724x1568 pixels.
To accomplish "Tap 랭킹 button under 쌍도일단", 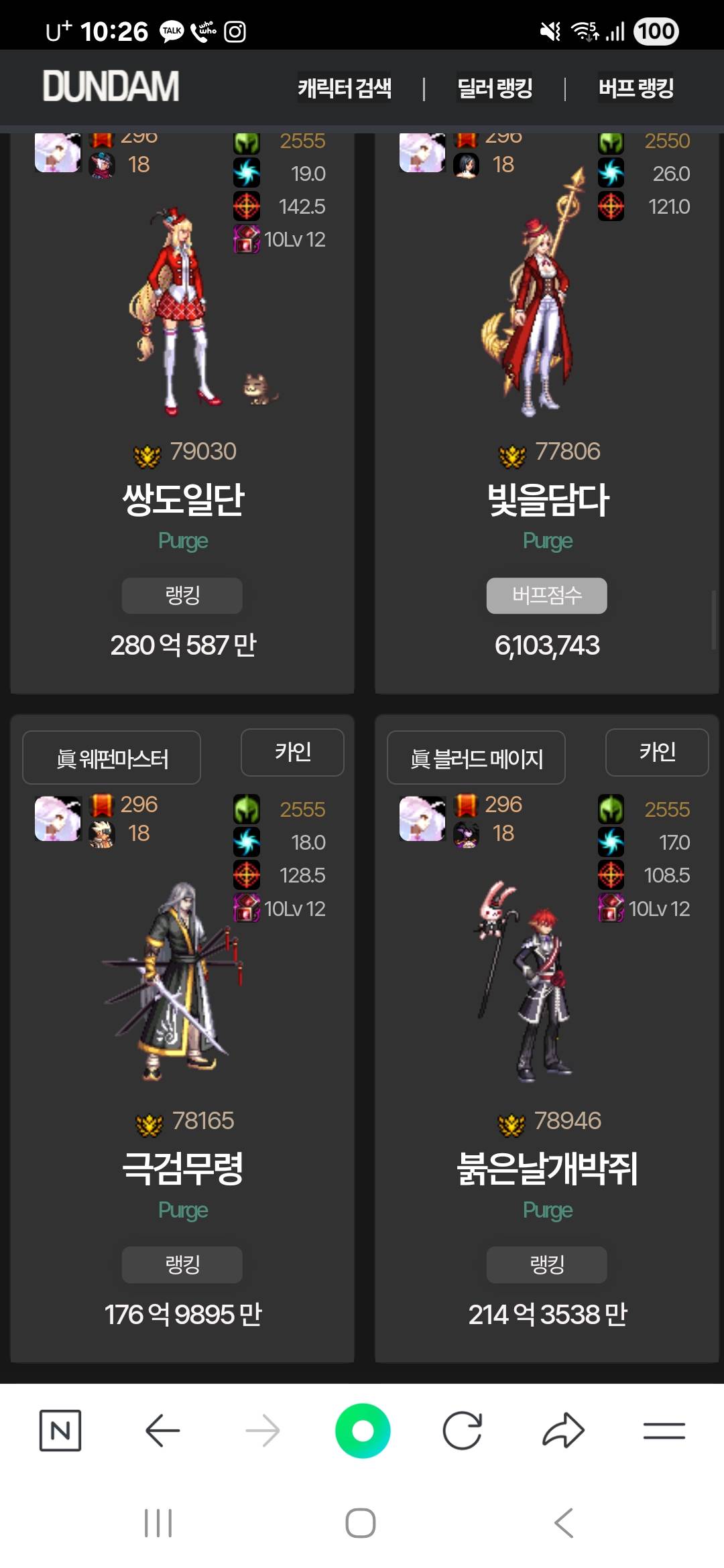I will point(182,595).
